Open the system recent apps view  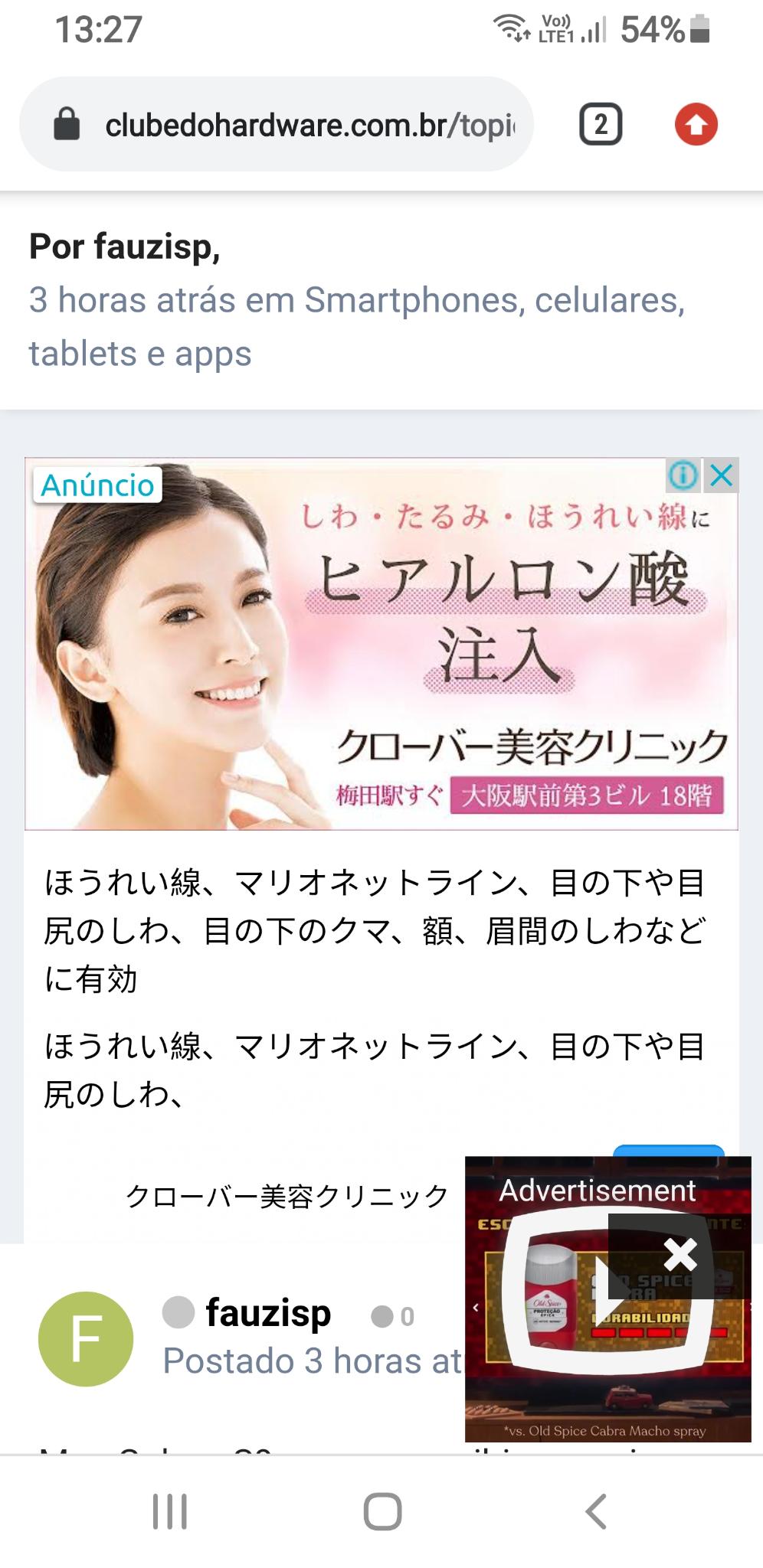click(x=170, y=1511)
